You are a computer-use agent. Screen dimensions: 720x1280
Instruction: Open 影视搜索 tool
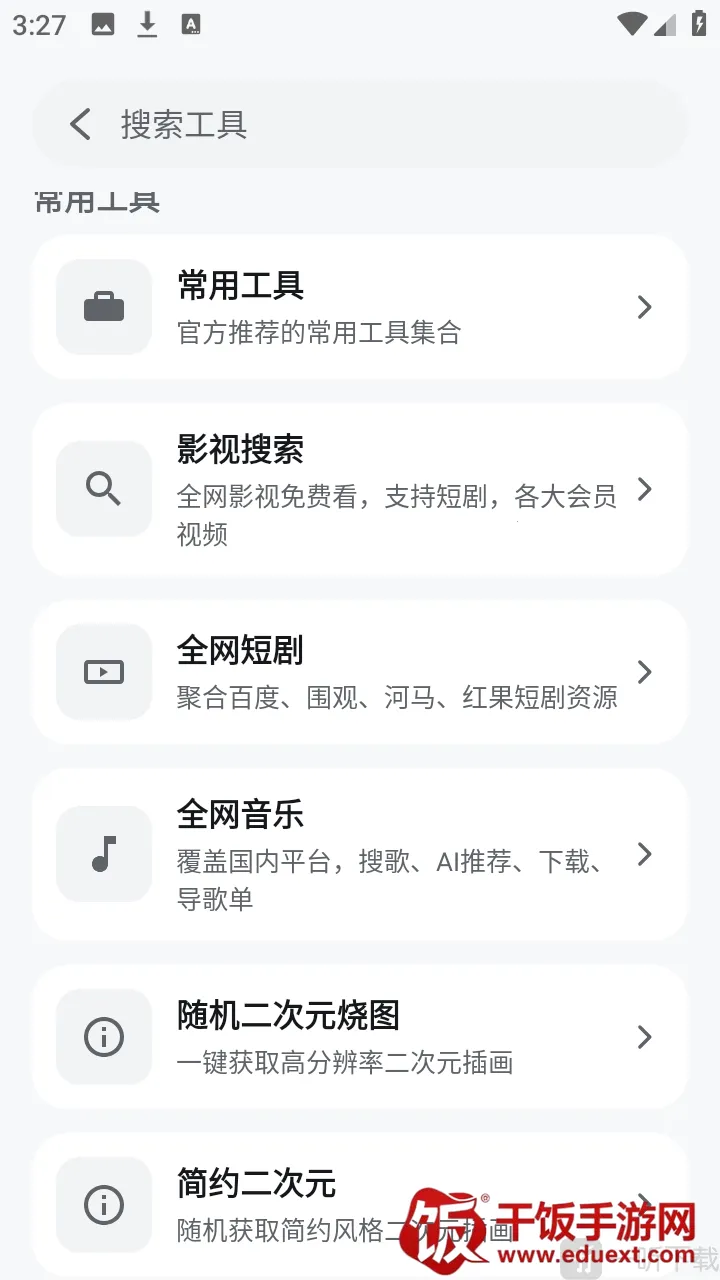[x=360, y=490]
